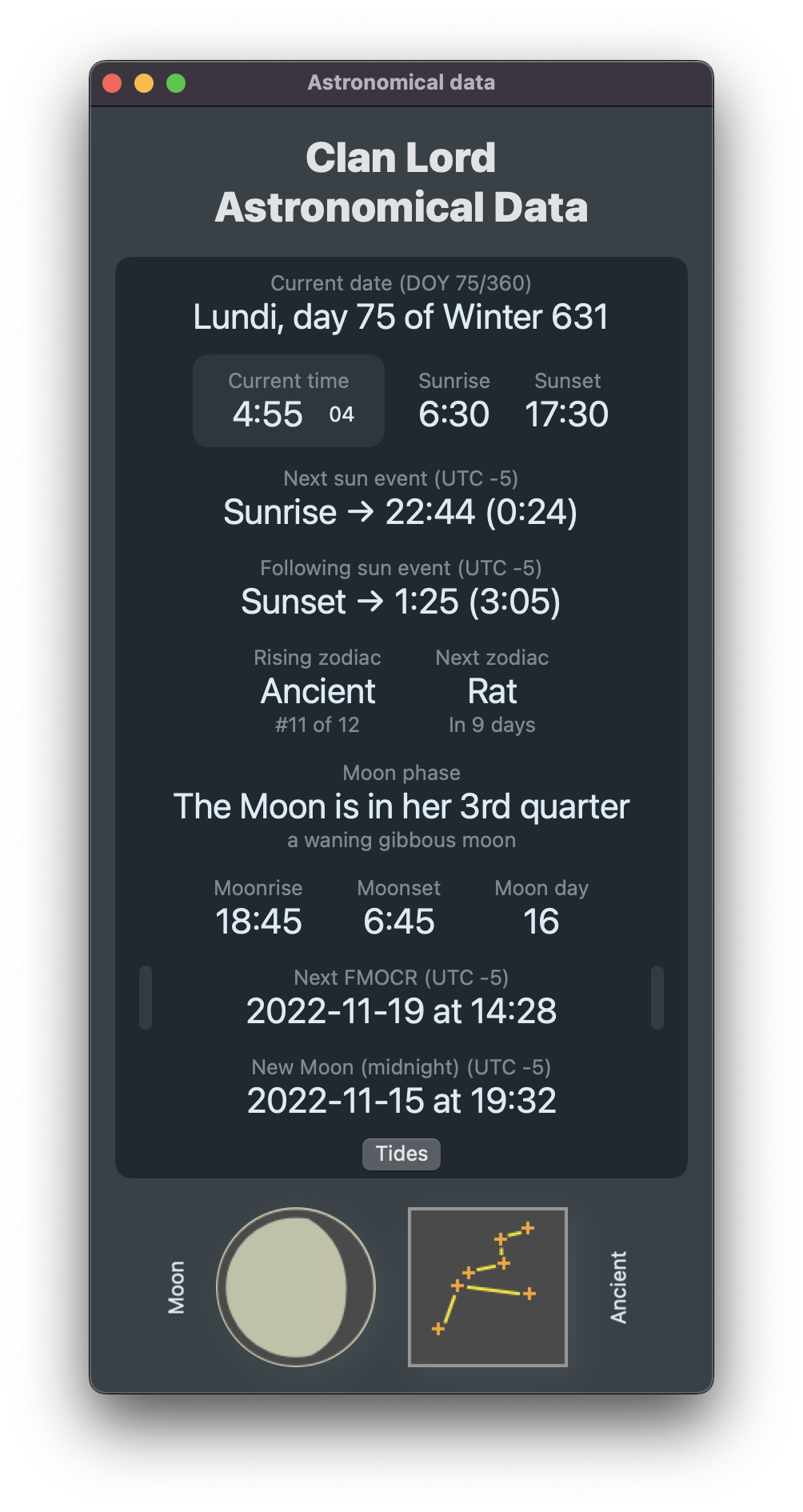
Task: Click the Moonrise 18:45 display
Action: pos(258,921)
